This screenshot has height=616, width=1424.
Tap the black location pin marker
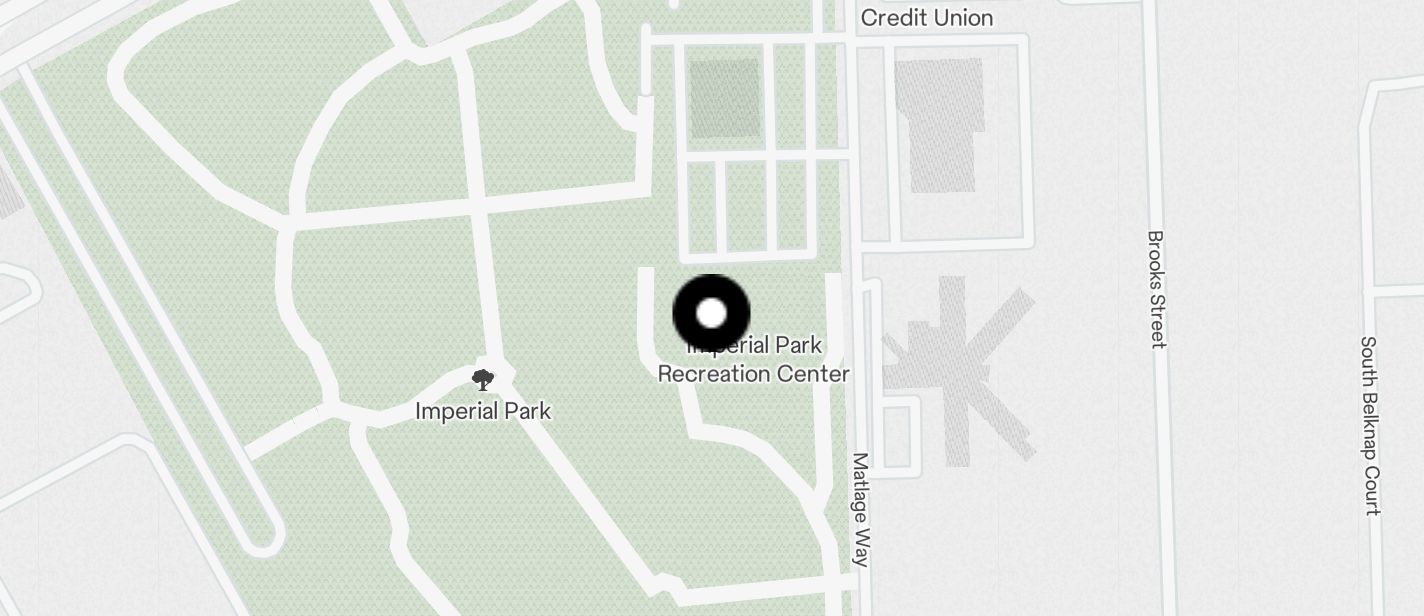pos(711,313)
